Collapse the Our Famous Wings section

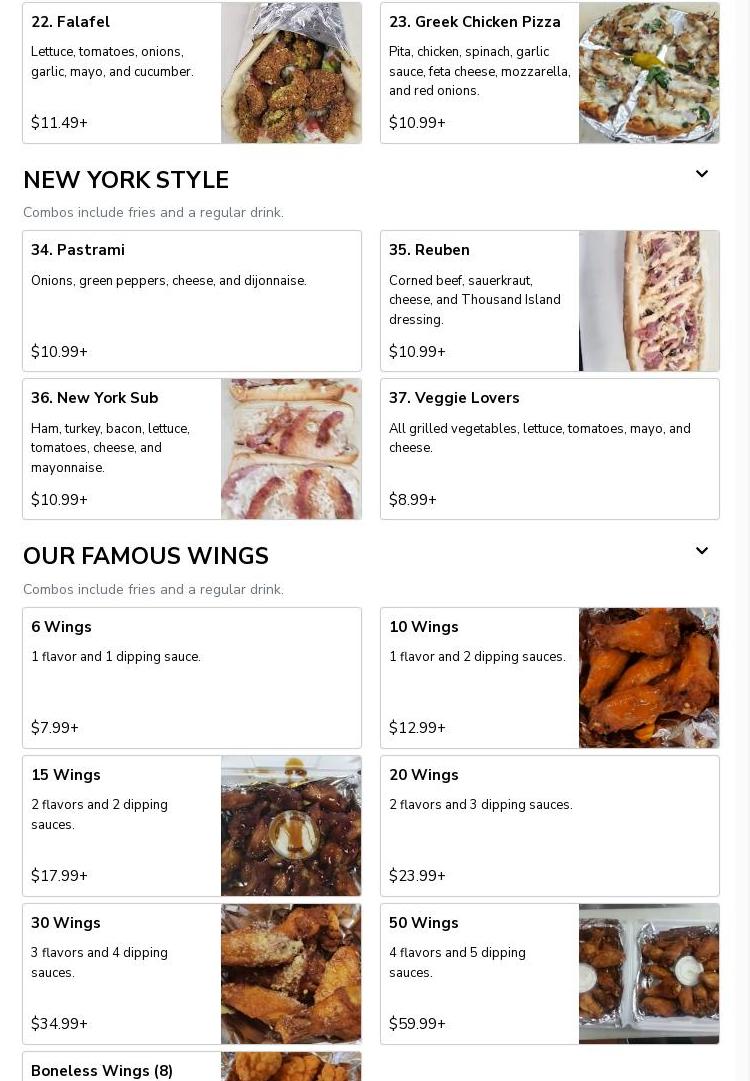702,552
